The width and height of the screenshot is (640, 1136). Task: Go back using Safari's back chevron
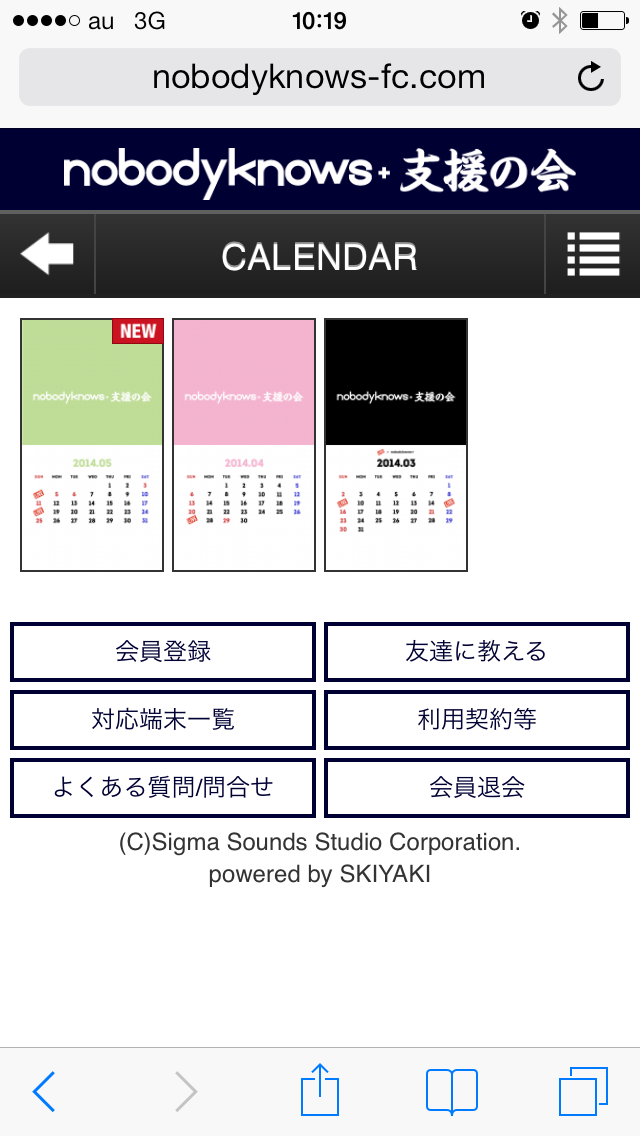click(x=44, y=1091)
